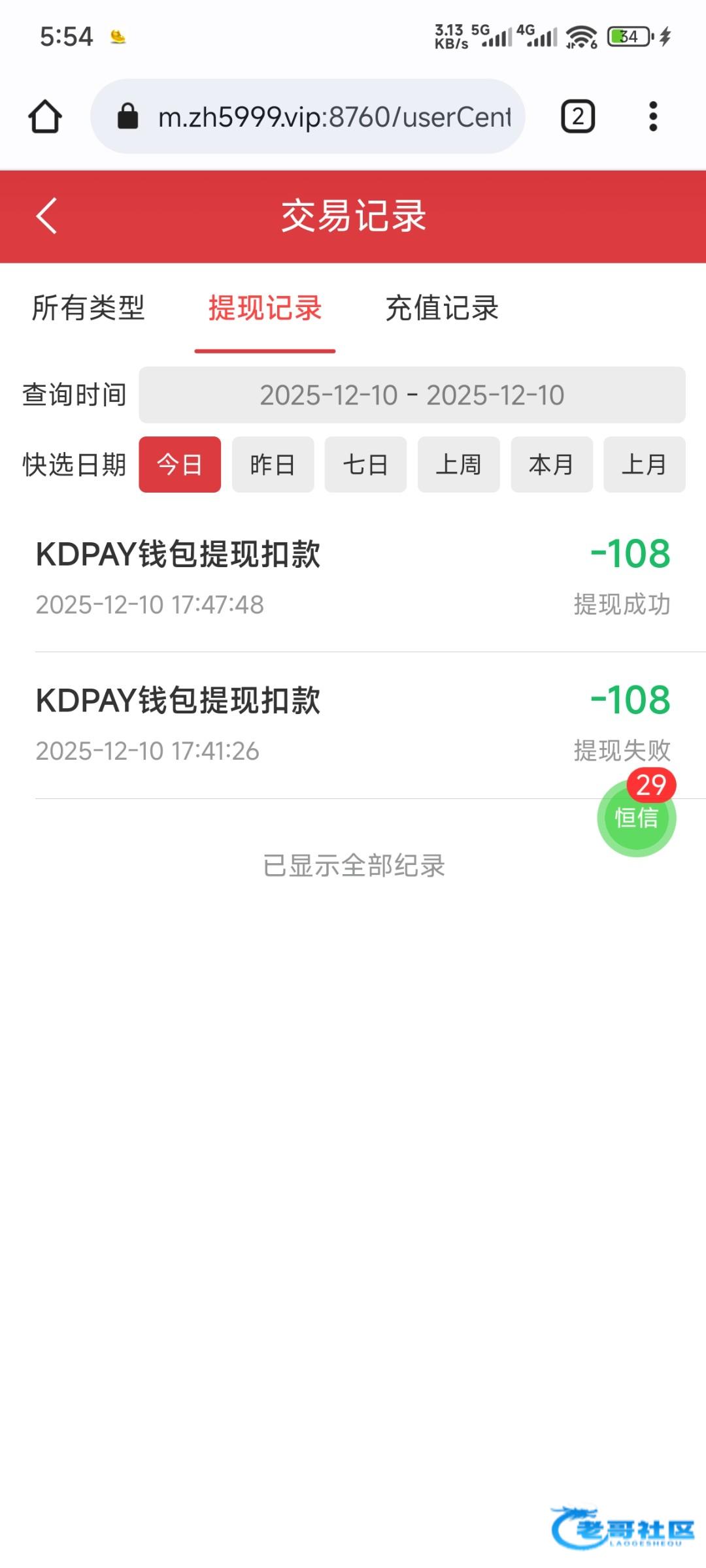This screenshot has width=706, height=1568.
Task: Switch to the 充值记录 tab
Action: click(442, 308)
